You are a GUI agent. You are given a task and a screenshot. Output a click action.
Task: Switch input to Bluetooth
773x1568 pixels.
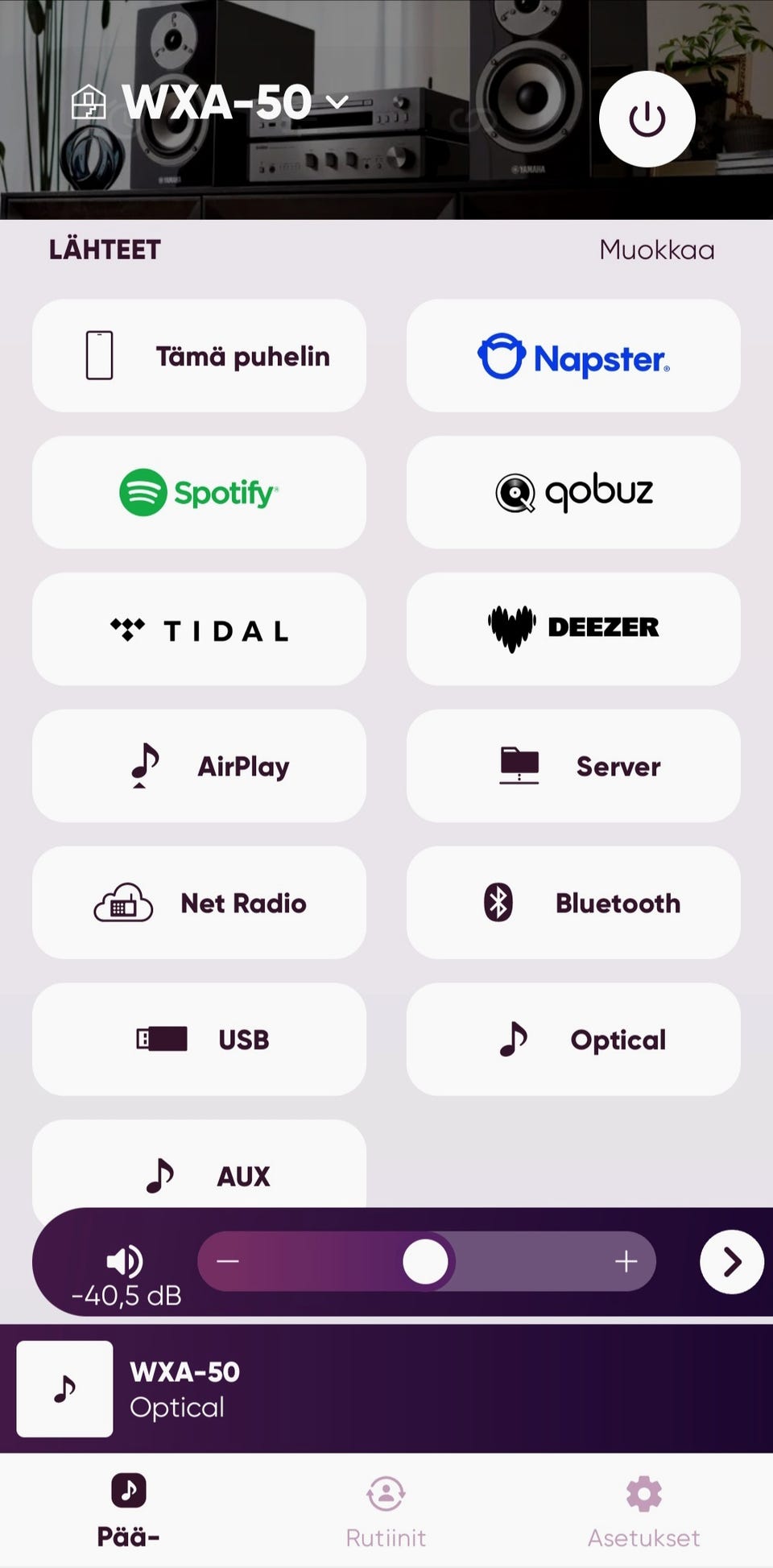573,903
